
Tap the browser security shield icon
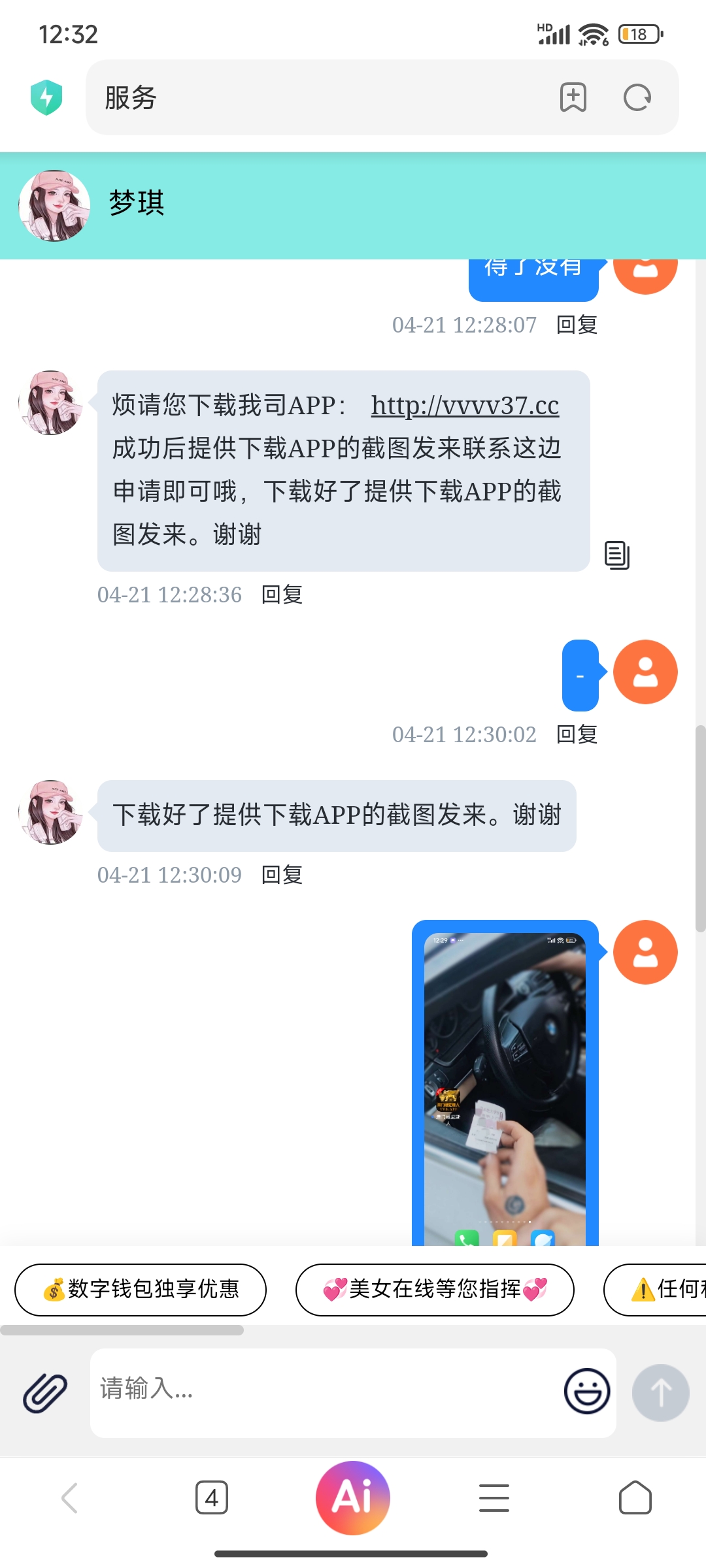point(46,98)
